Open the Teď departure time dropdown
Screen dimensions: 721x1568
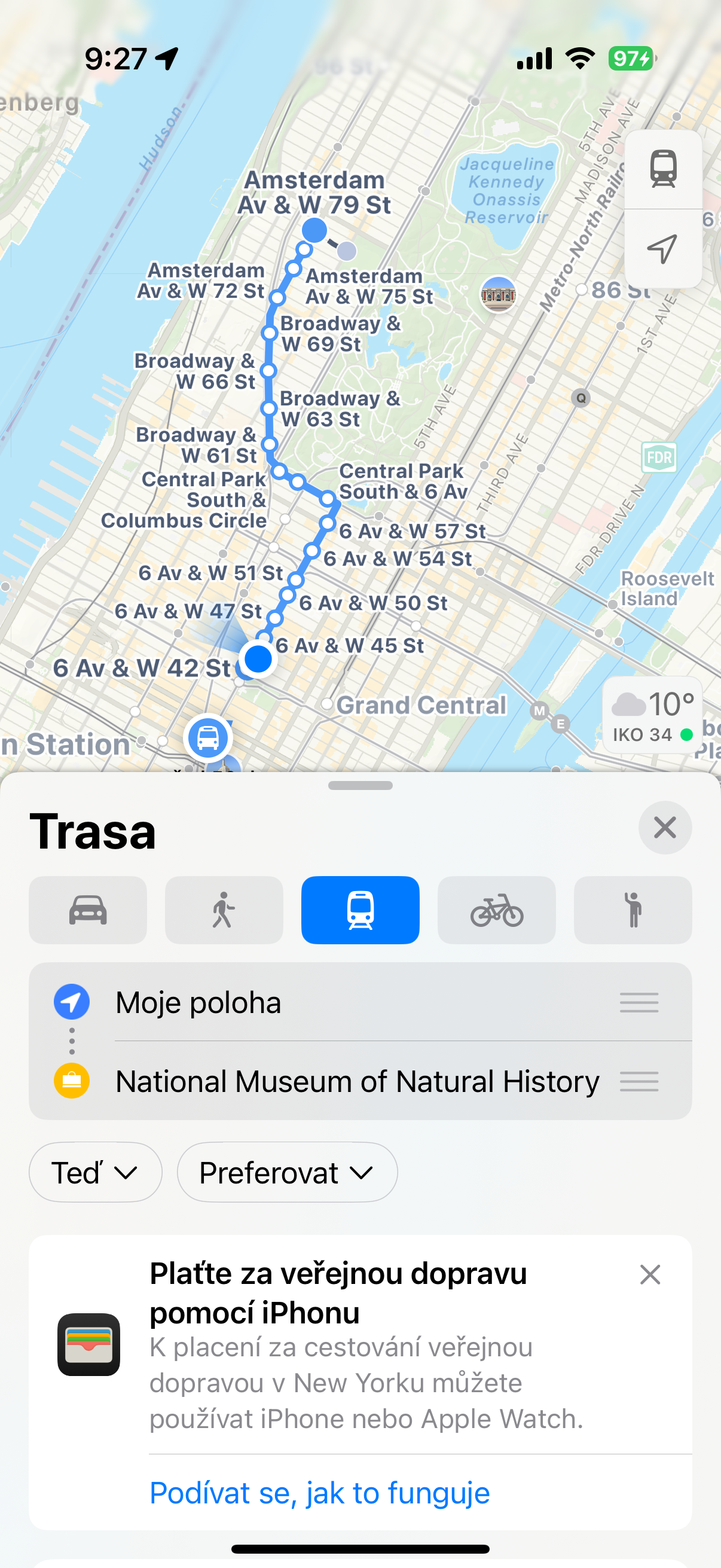(x=96, y=1172)
